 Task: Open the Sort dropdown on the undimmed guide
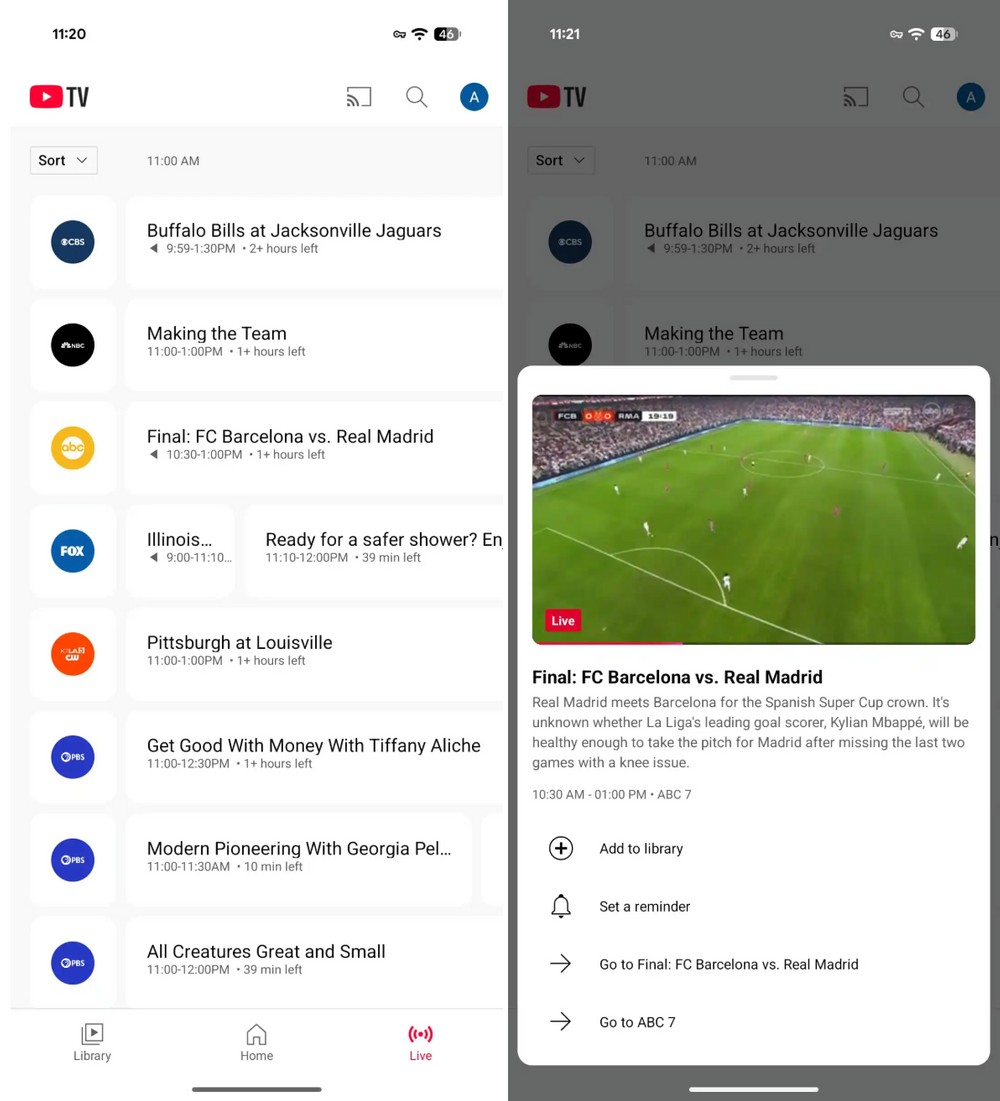[63, 160]
